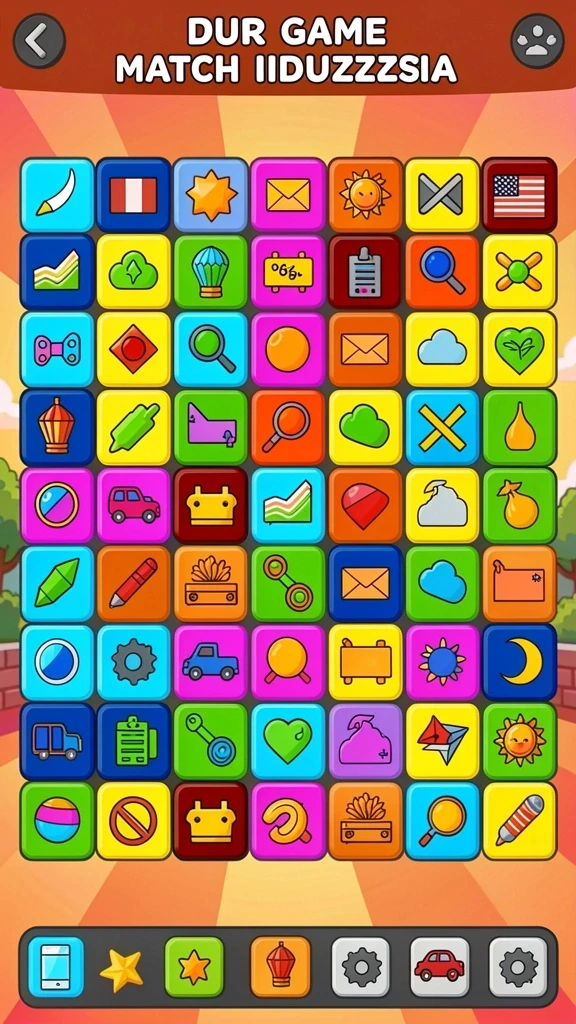Select the green heart tile on cyan
The width and height of the screenshot is (576, 1024).
[x=288, y=741]
